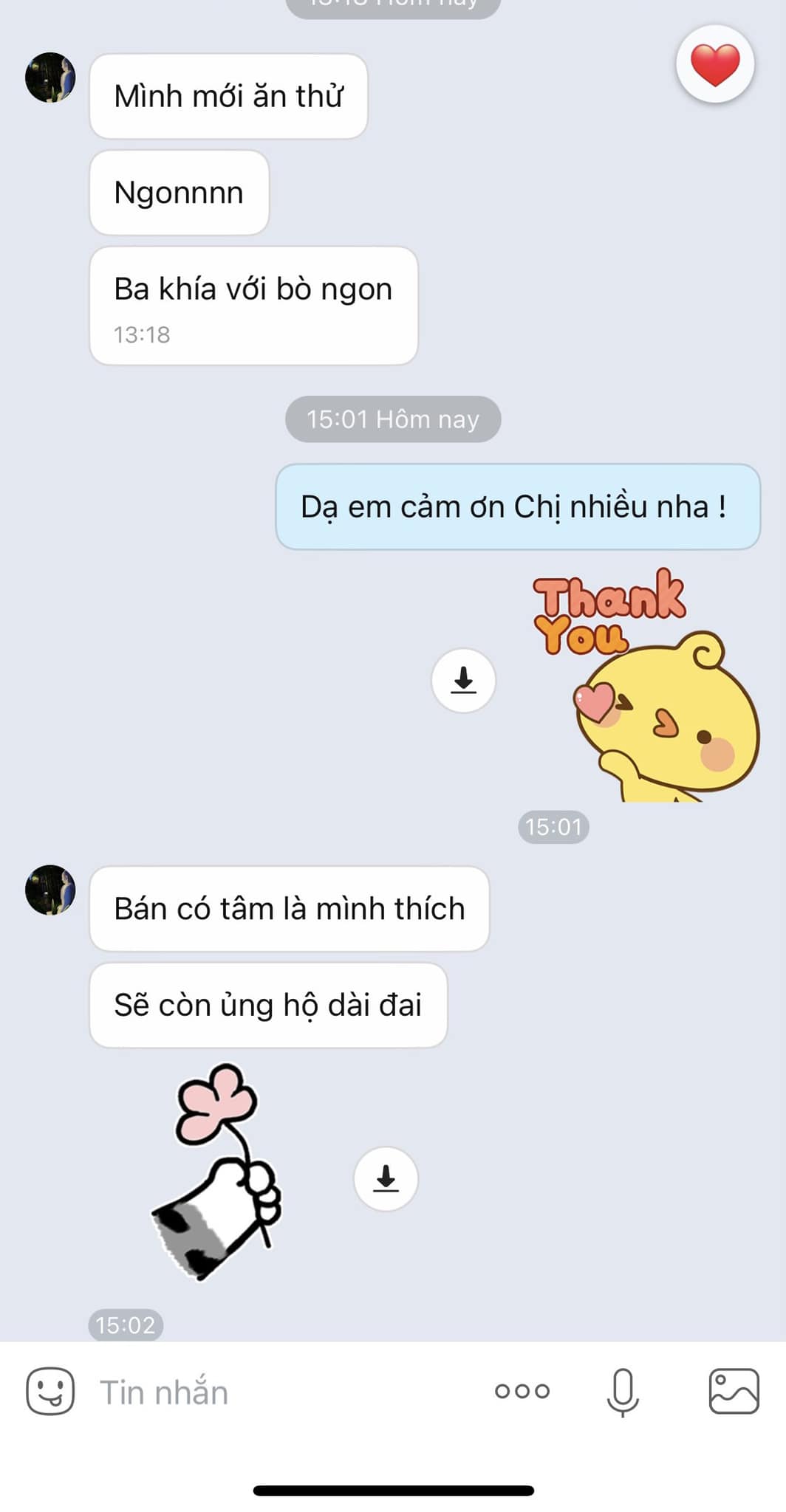
Task: Record a voice message with the microphone
Action: 623,1391
